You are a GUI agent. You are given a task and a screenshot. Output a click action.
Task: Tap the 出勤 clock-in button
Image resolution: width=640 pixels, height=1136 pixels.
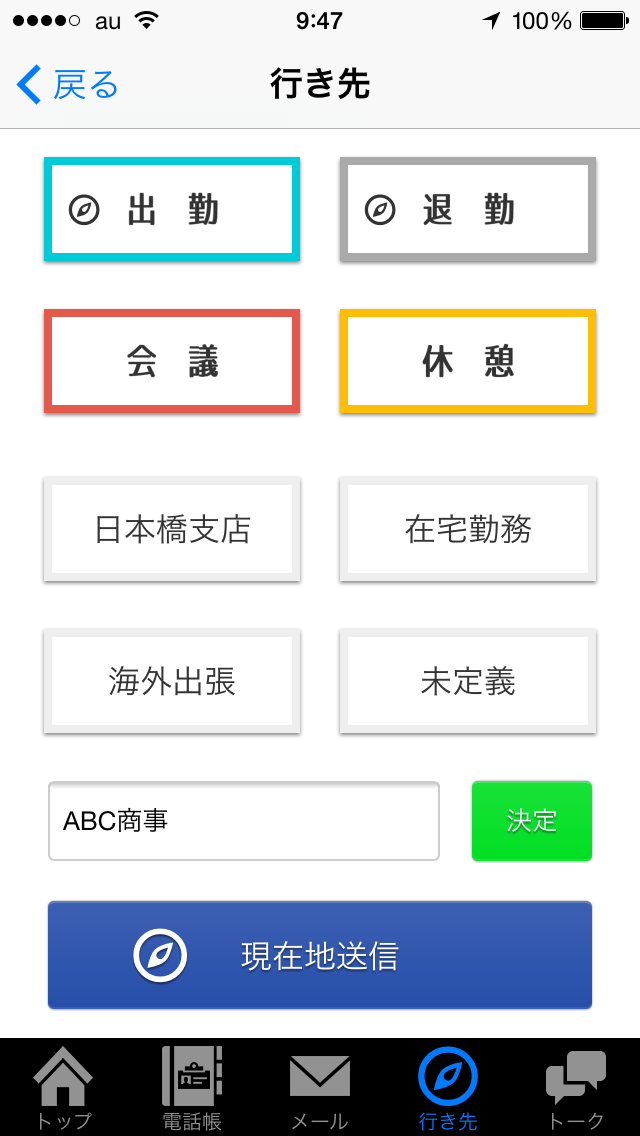coord(172,209)
